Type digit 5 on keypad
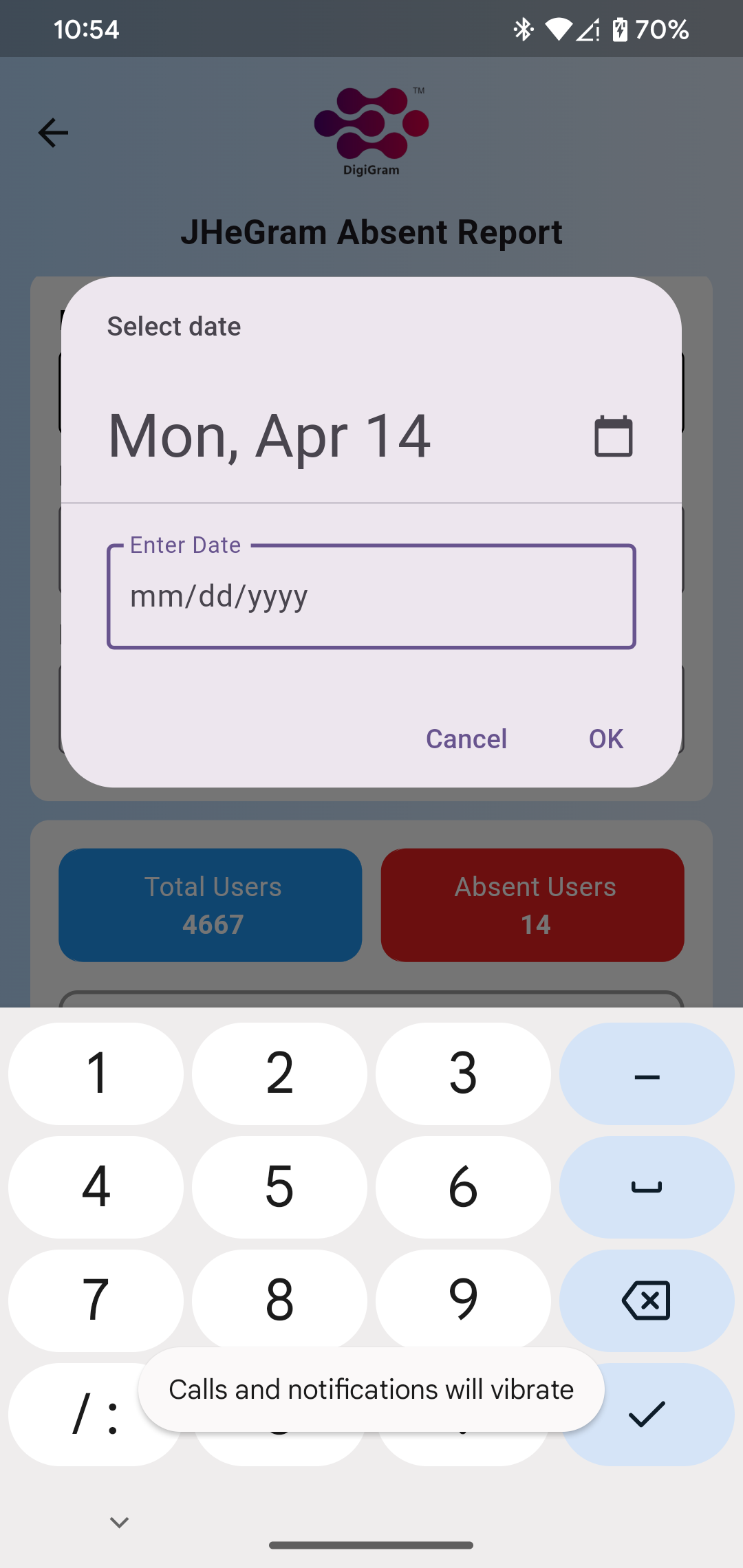The width and height of the screenshot is (743, 1568). [x=279, y=1187]
